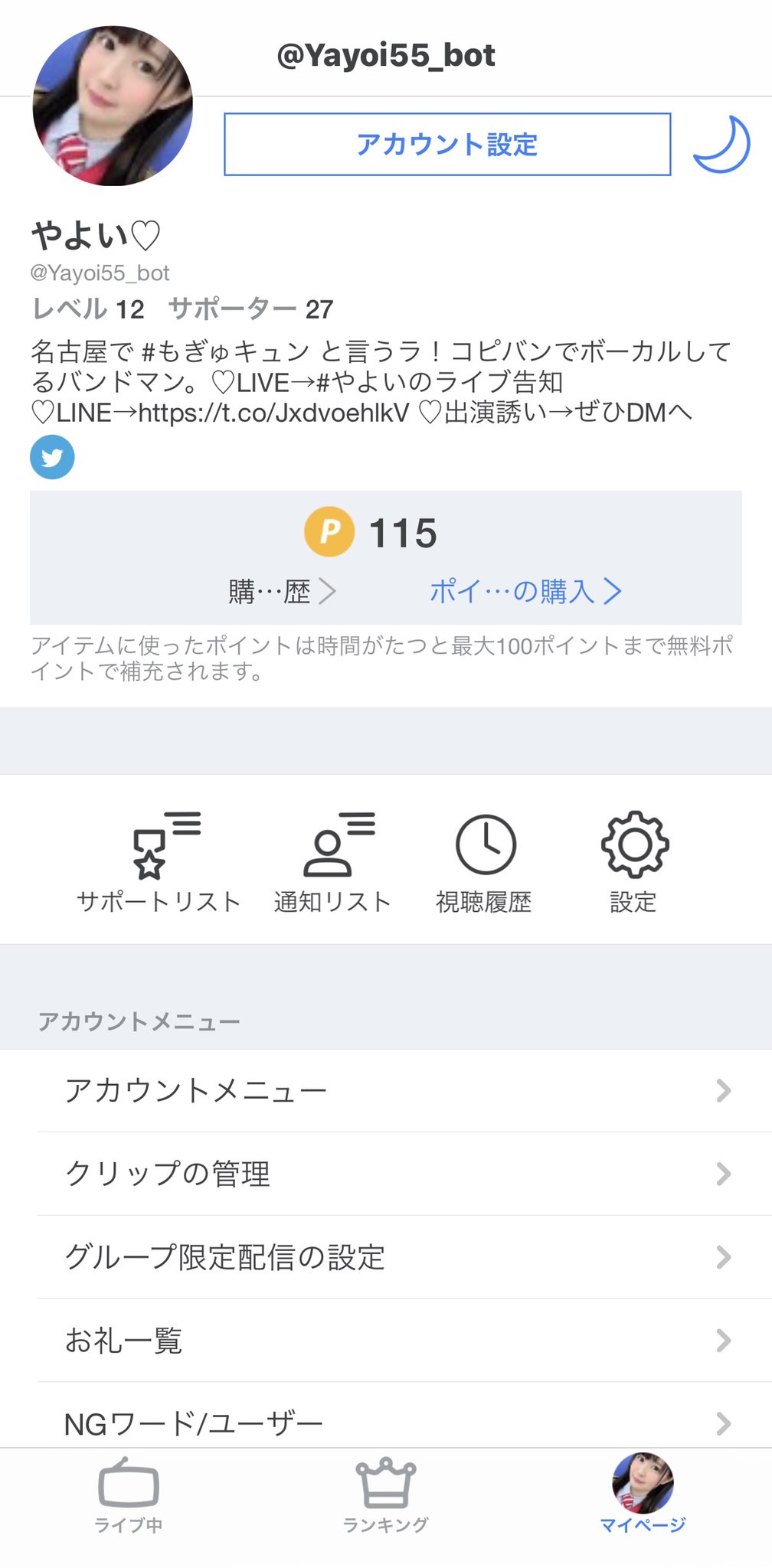Viewport: 772px width, 1568px height.
Task: Open NGワード/ユーザー
Action: (386, 1423)
